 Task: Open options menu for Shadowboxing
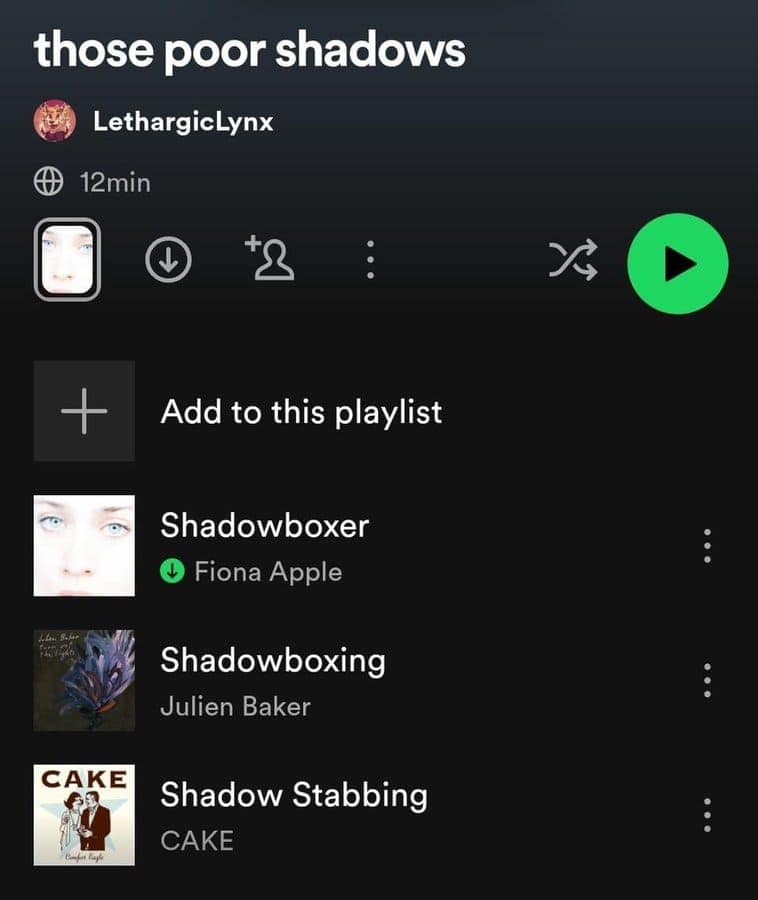click(x=706, y=680)
